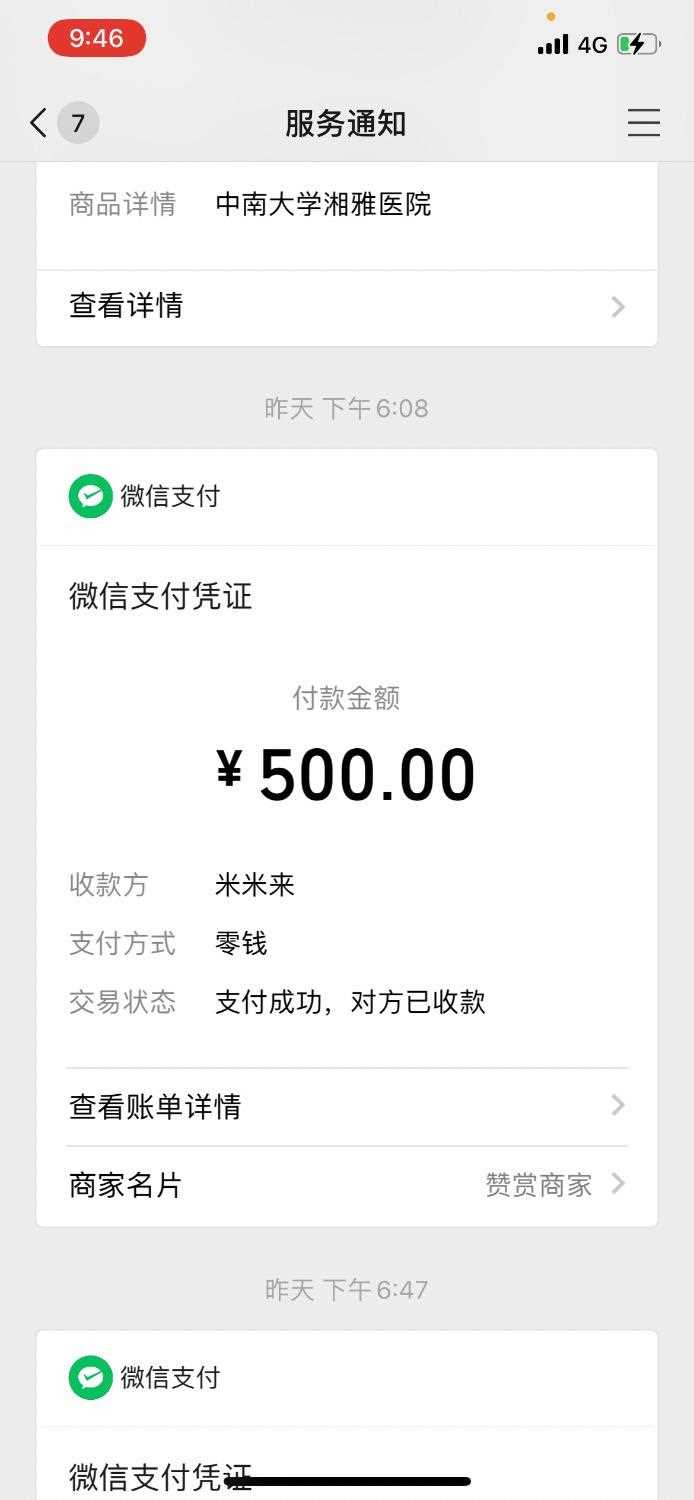Open 查看详情 for the 中南大学湘雅医院 payment
The width and height of the screenshot is (694, 1500).
click(347, 306)
